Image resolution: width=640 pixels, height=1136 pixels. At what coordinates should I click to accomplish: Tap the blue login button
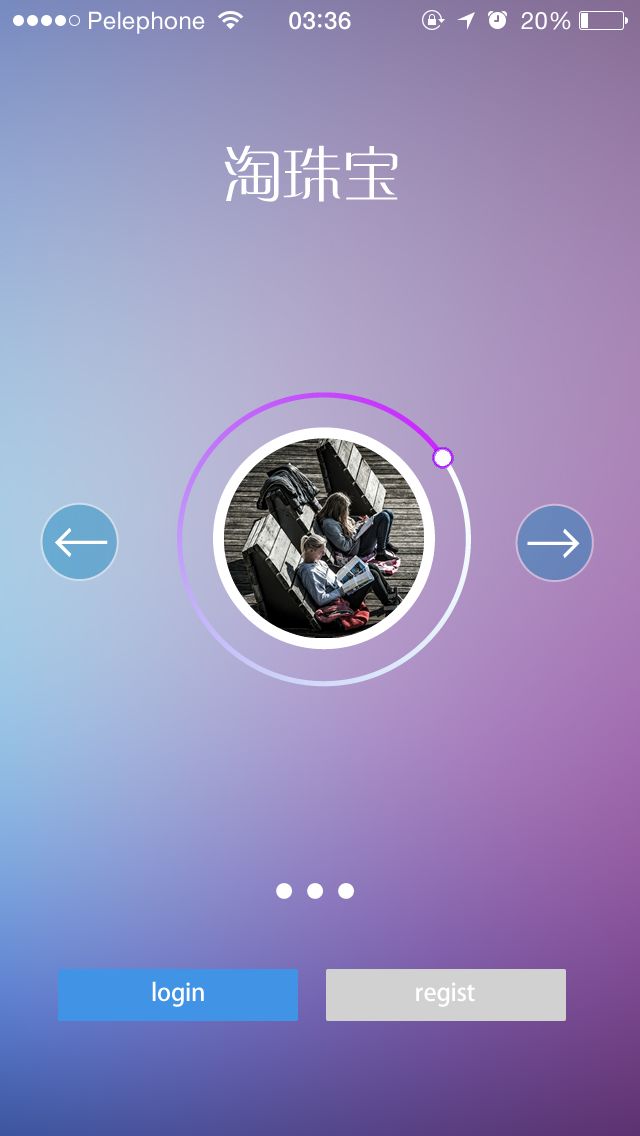coord(178,994)
